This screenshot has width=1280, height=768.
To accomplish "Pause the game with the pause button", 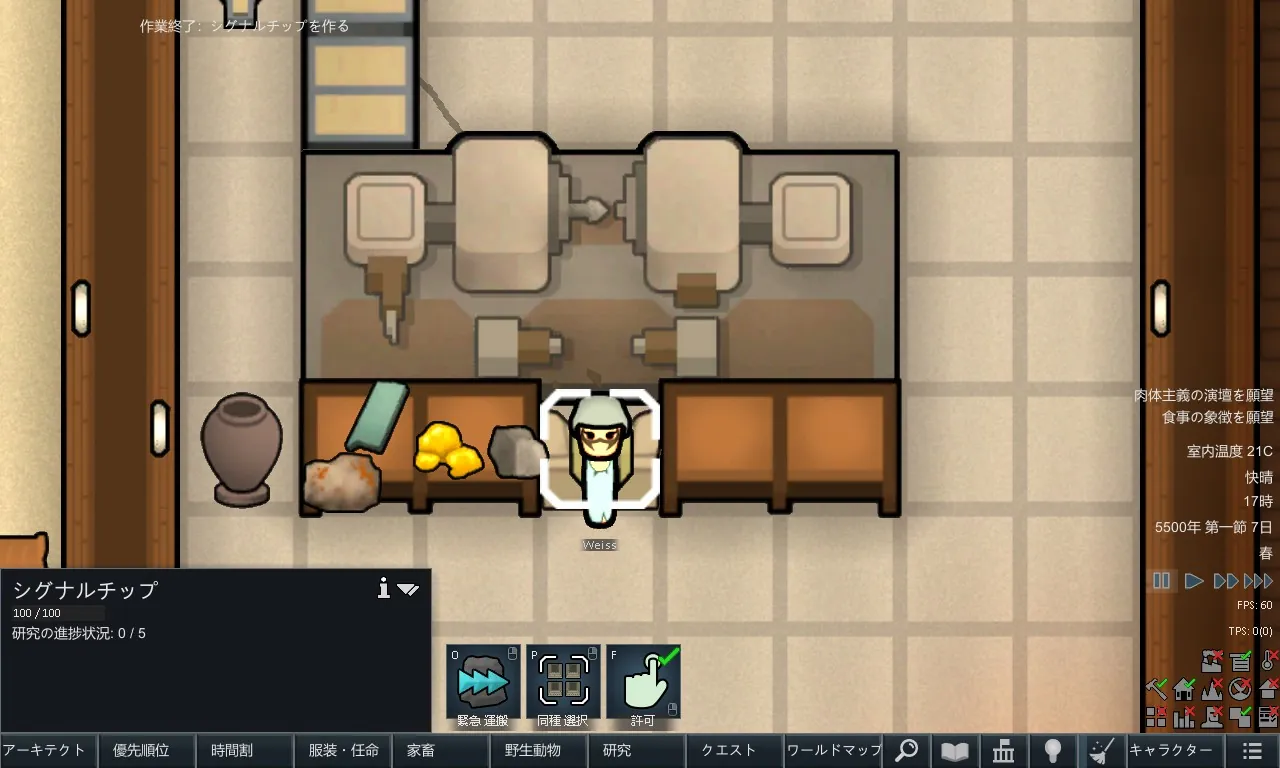I will [1162, 581].
